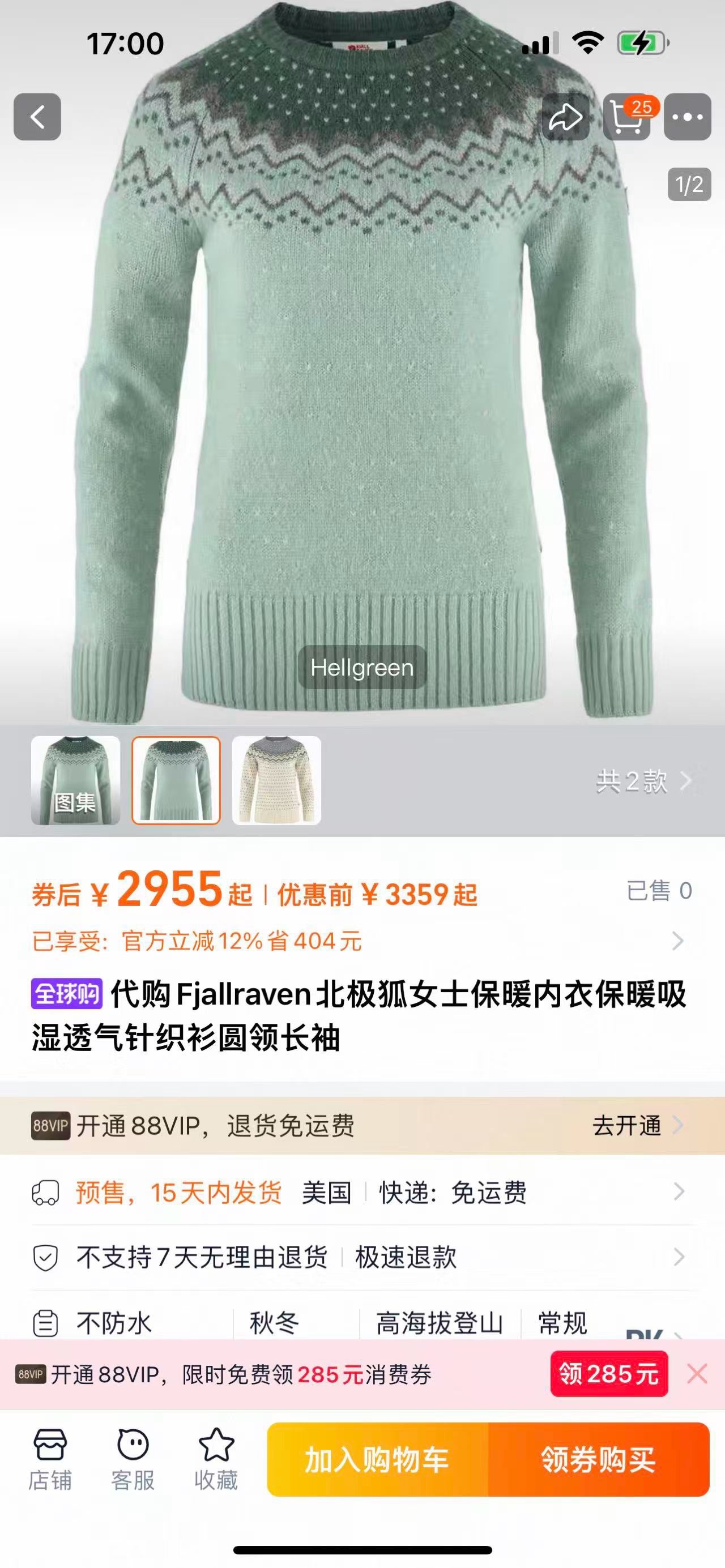Go back to the previous page

tap(37, 117)
